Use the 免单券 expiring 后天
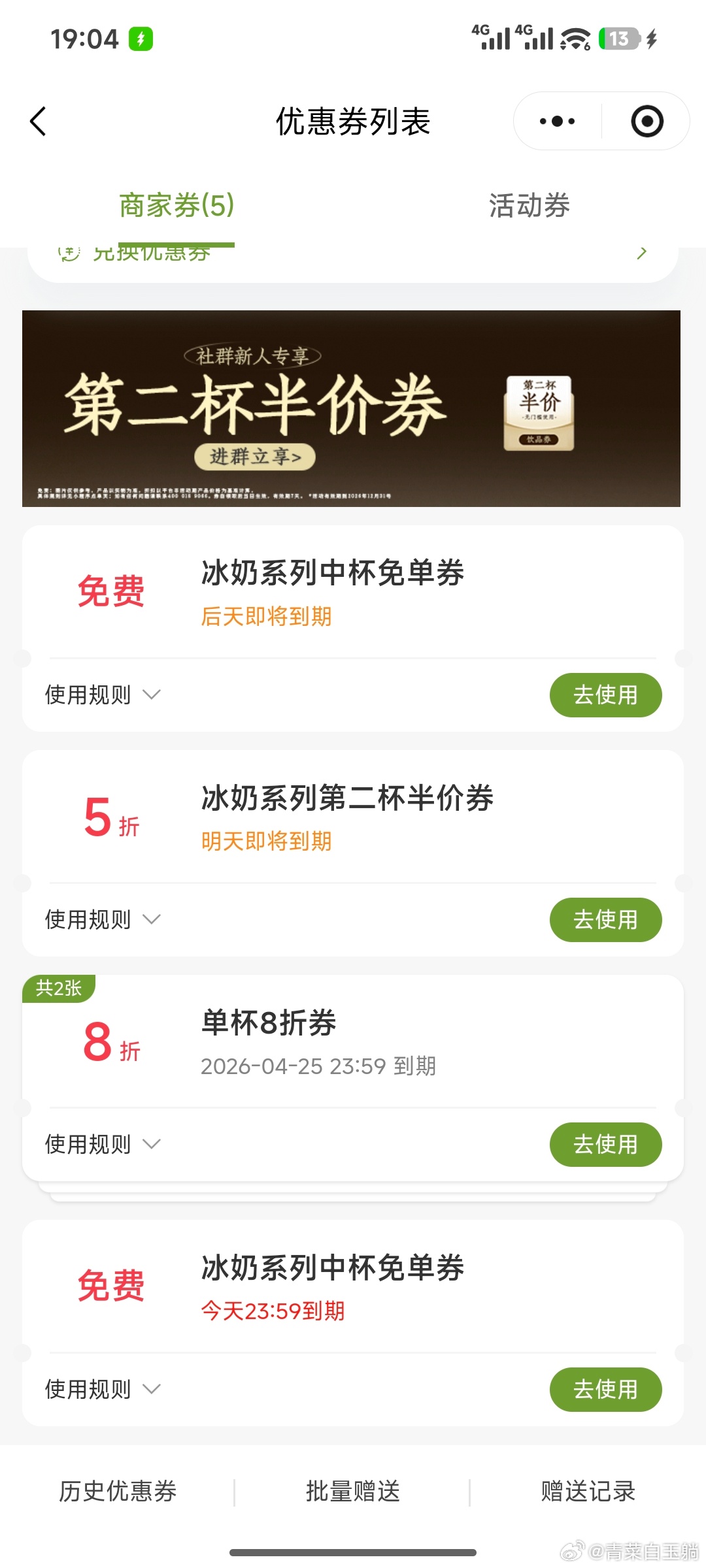 click(x=605, y=695)
